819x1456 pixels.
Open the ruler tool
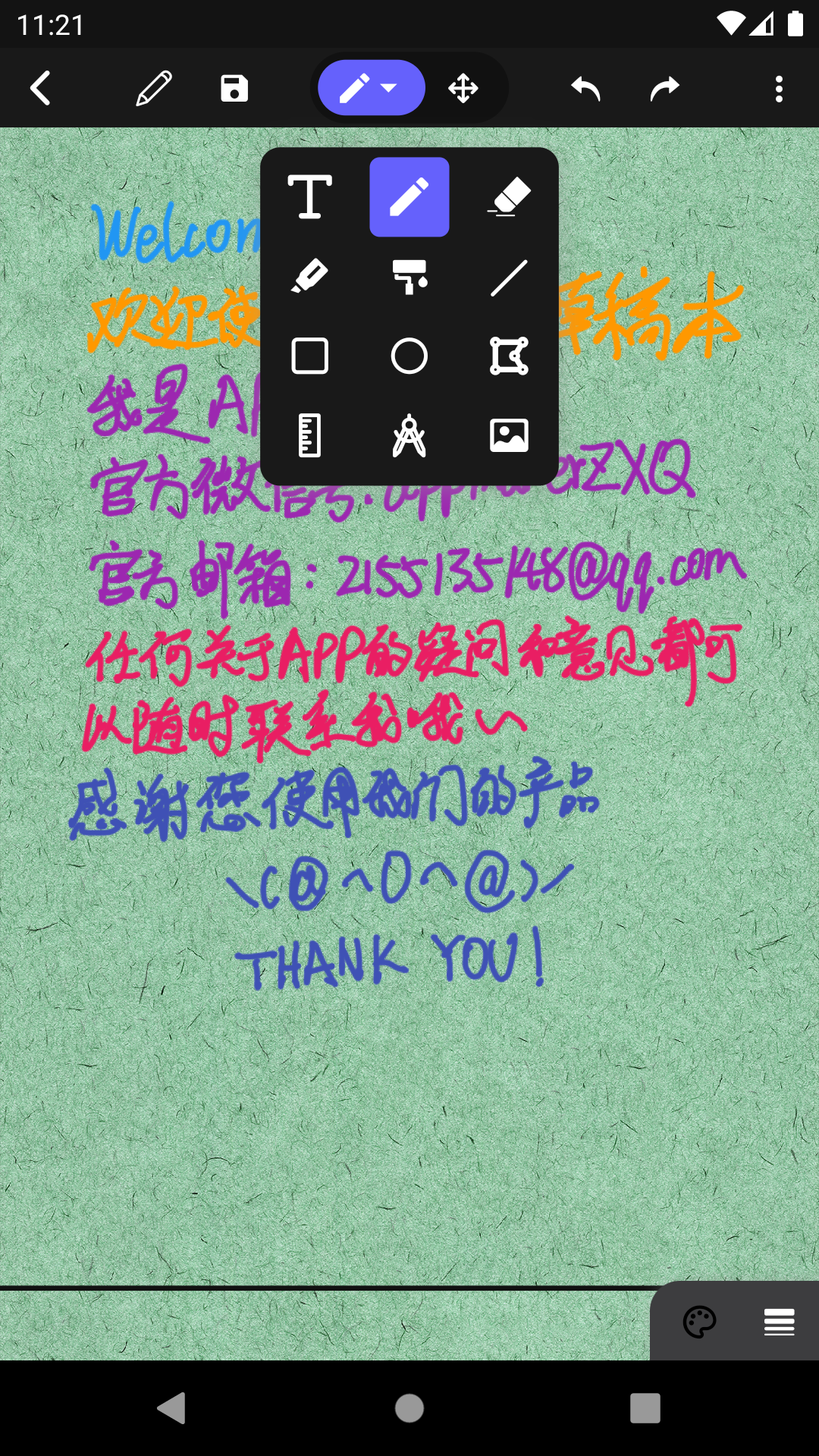(x=310, y=436)
